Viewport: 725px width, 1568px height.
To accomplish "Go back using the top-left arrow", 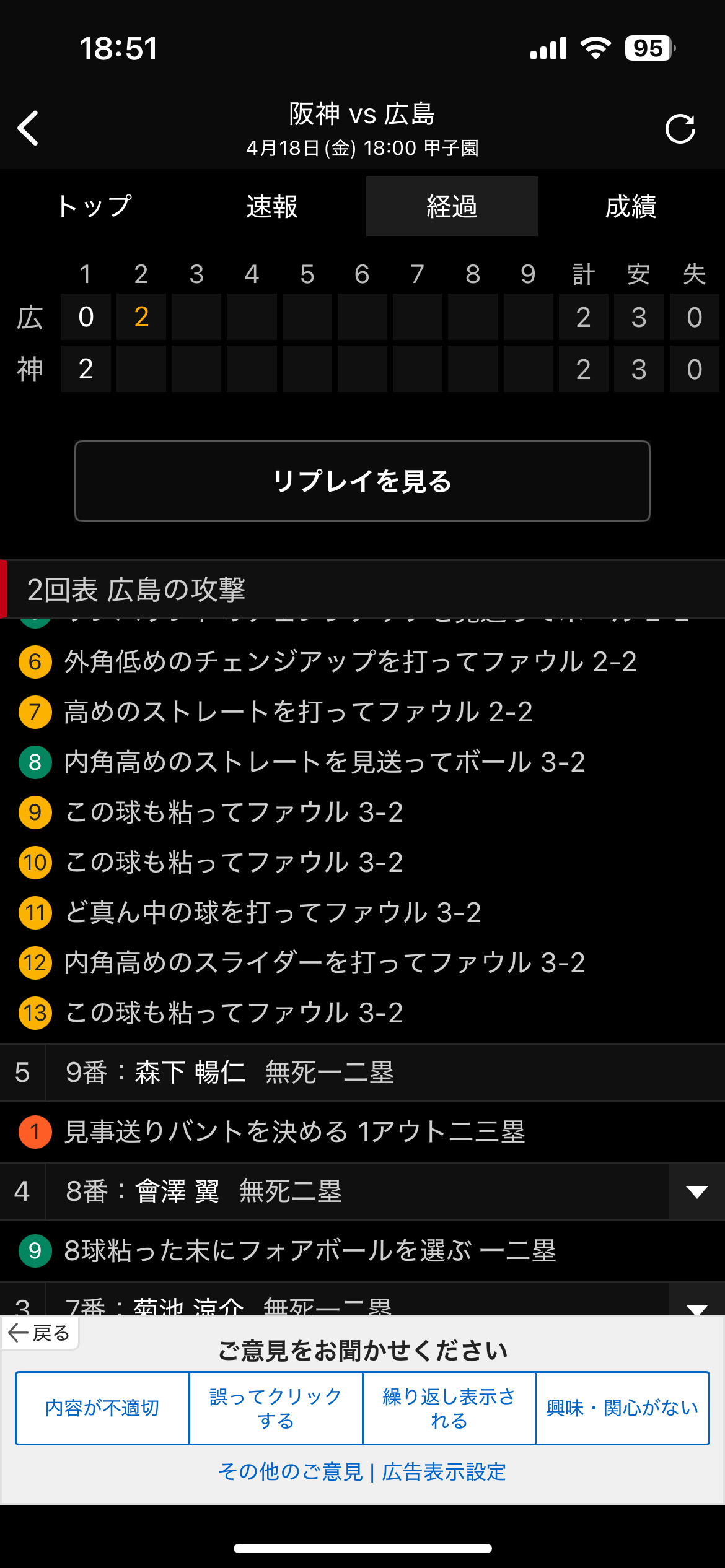I will 29,128.
